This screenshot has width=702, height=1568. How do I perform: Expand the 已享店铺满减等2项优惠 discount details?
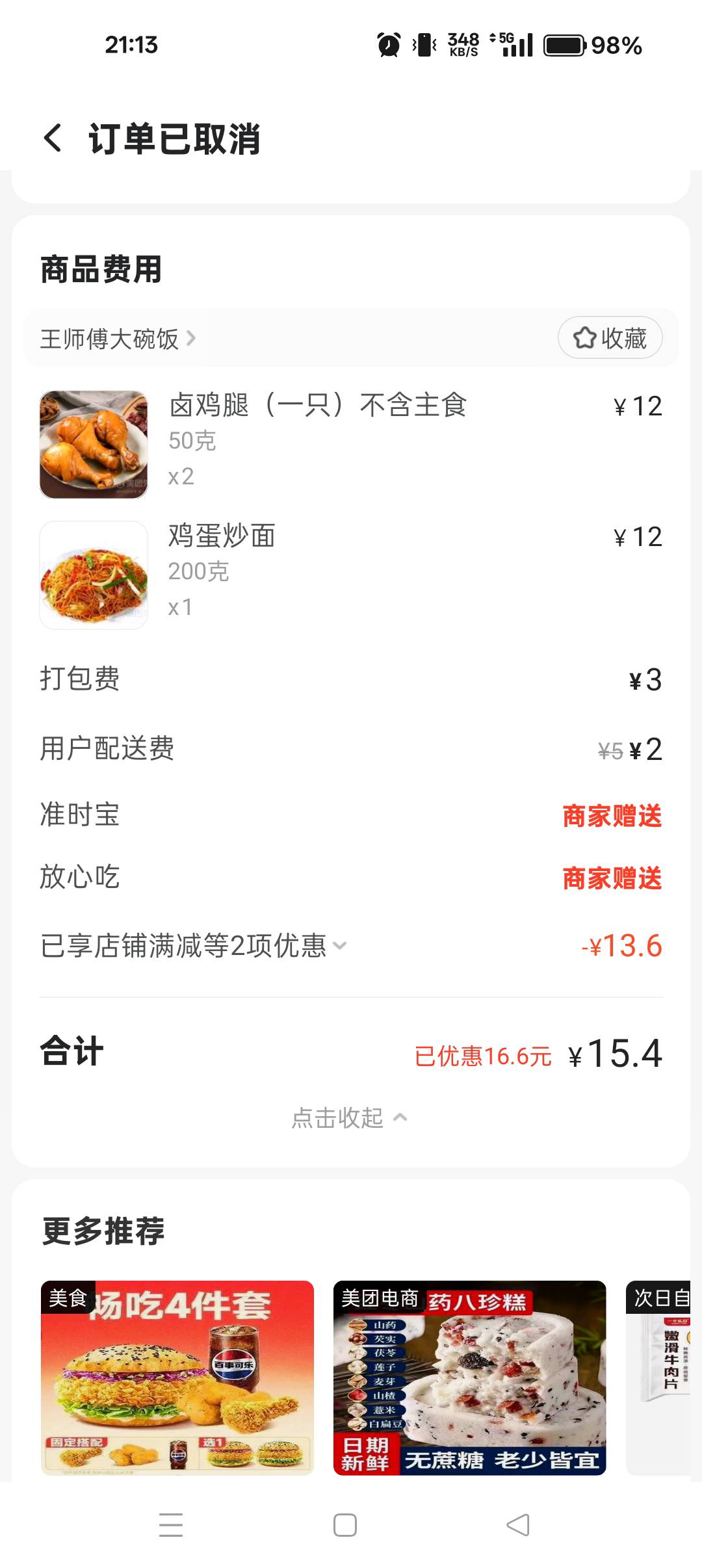(194, 945)
